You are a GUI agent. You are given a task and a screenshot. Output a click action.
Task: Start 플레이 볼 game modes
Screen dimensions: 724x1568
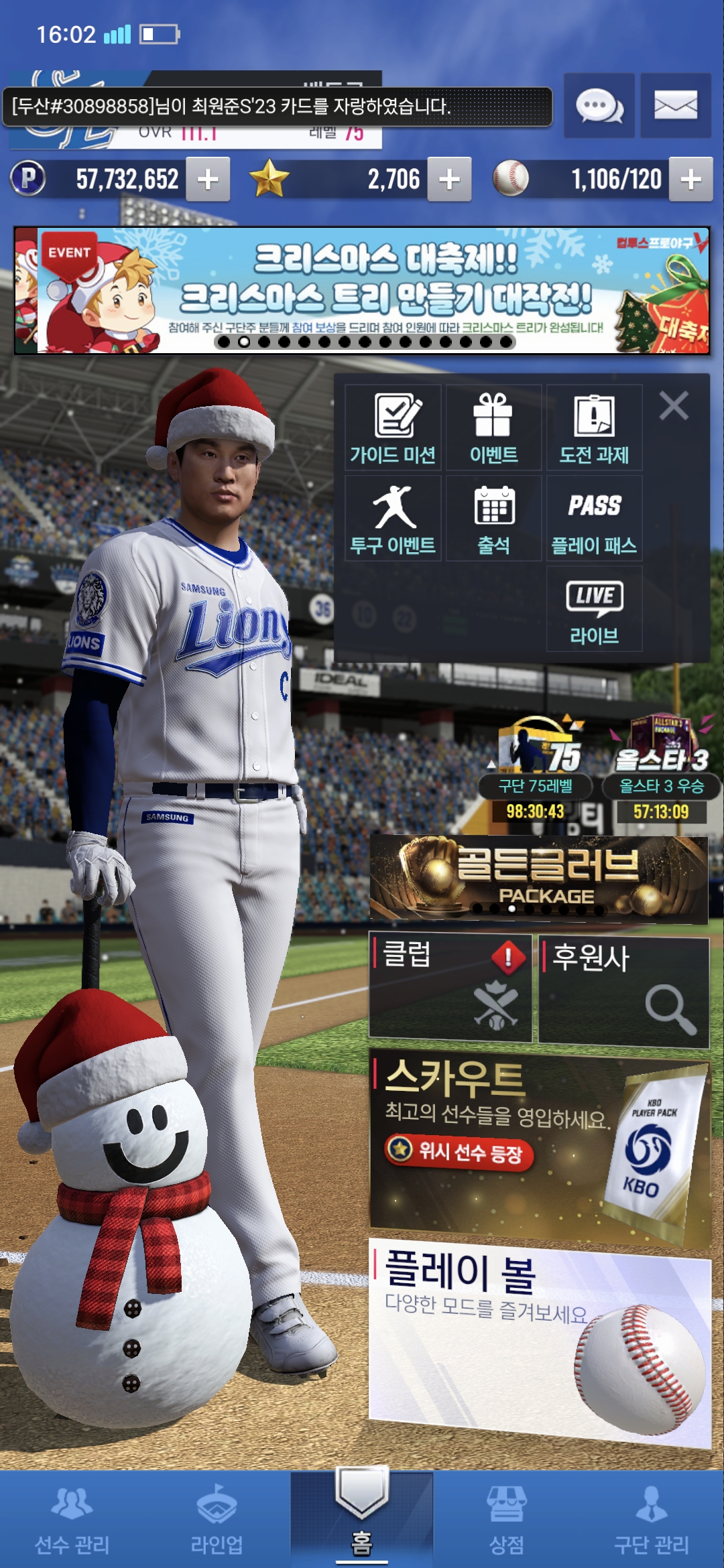[x=540, y=1340]
